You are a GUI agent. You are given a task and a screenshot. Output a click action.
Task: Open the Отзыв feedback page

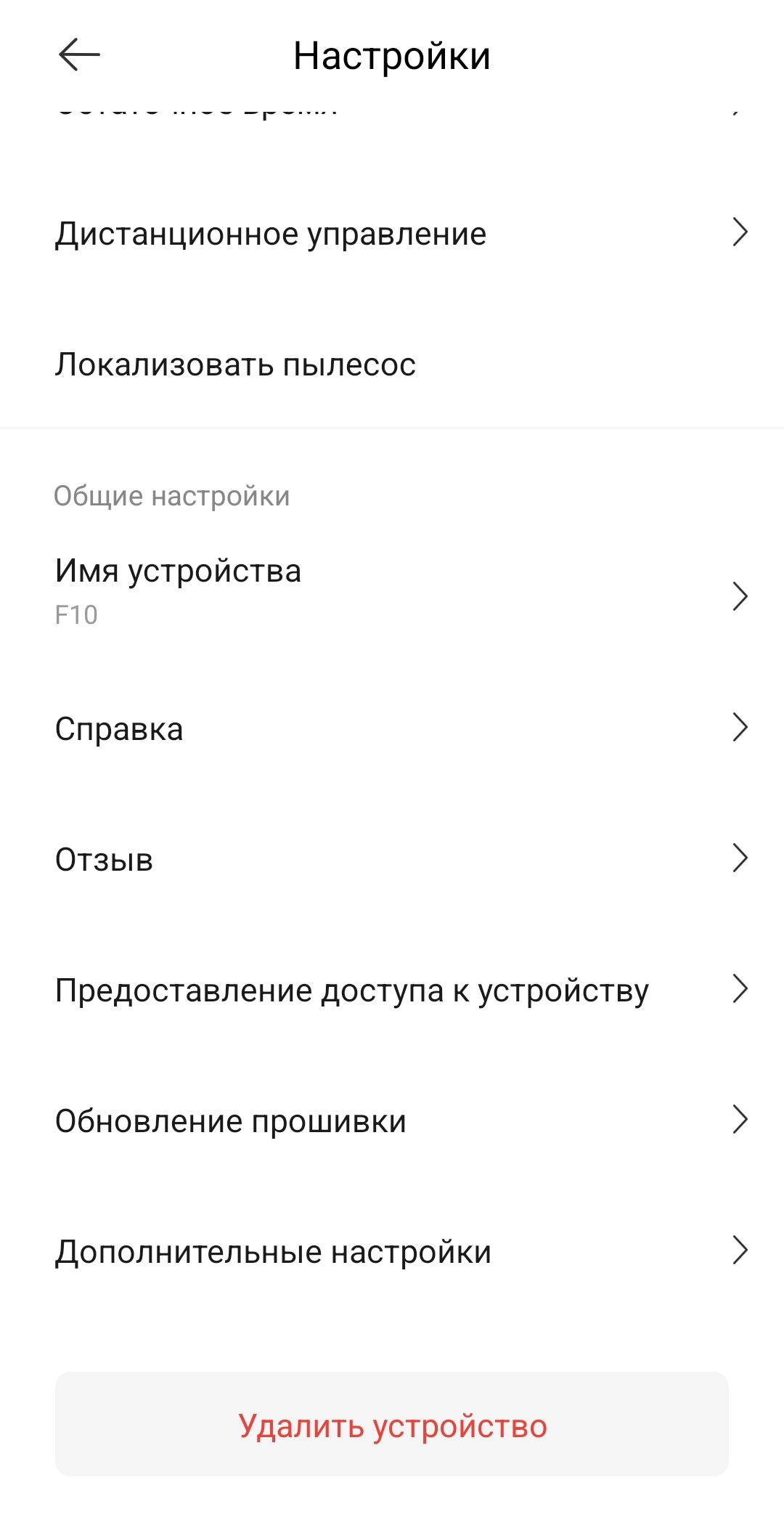point(392,859)
